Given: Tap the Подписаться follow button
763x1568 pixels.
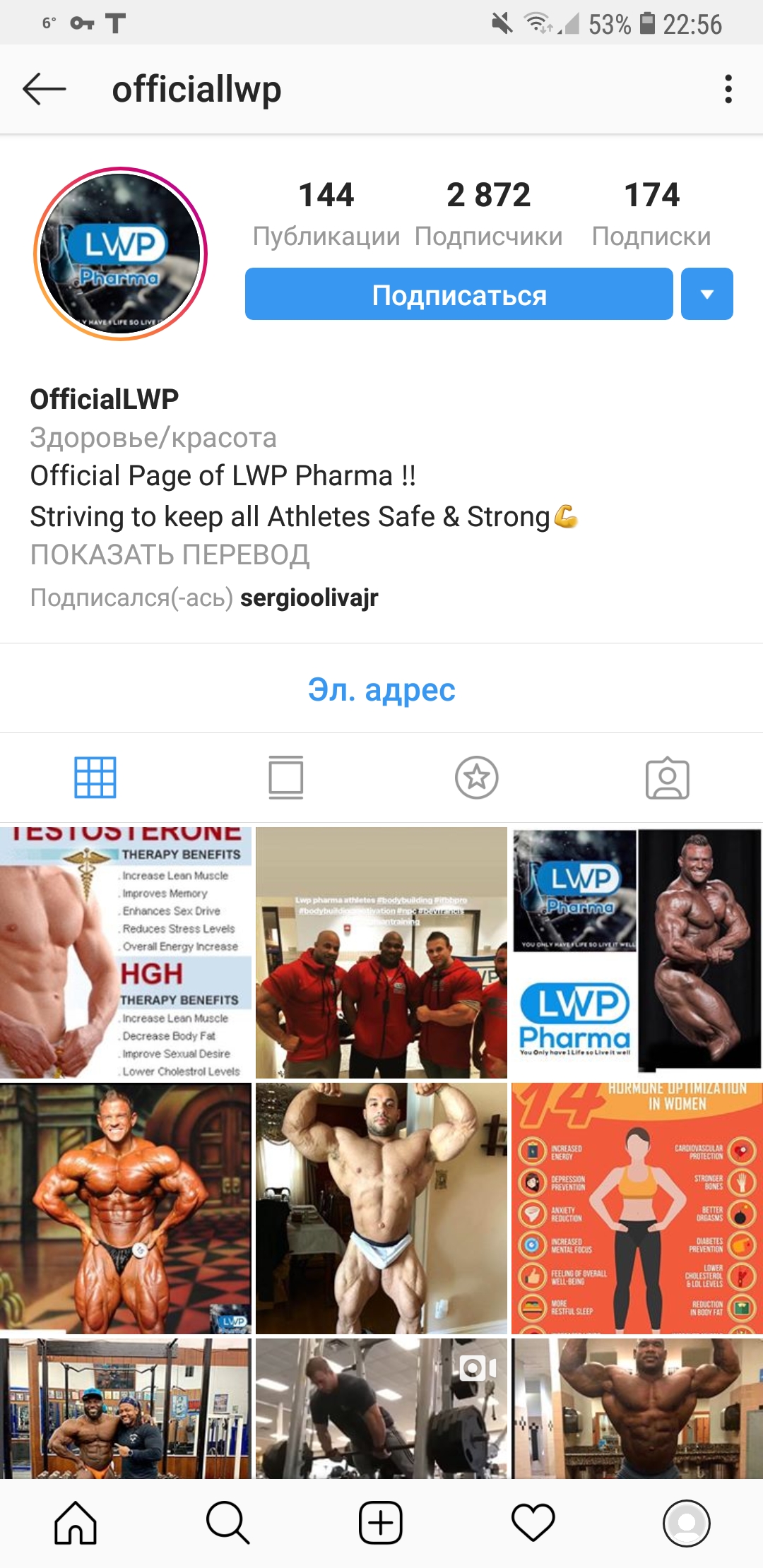Looking at the screenshot, I should (x=459, y=295).
